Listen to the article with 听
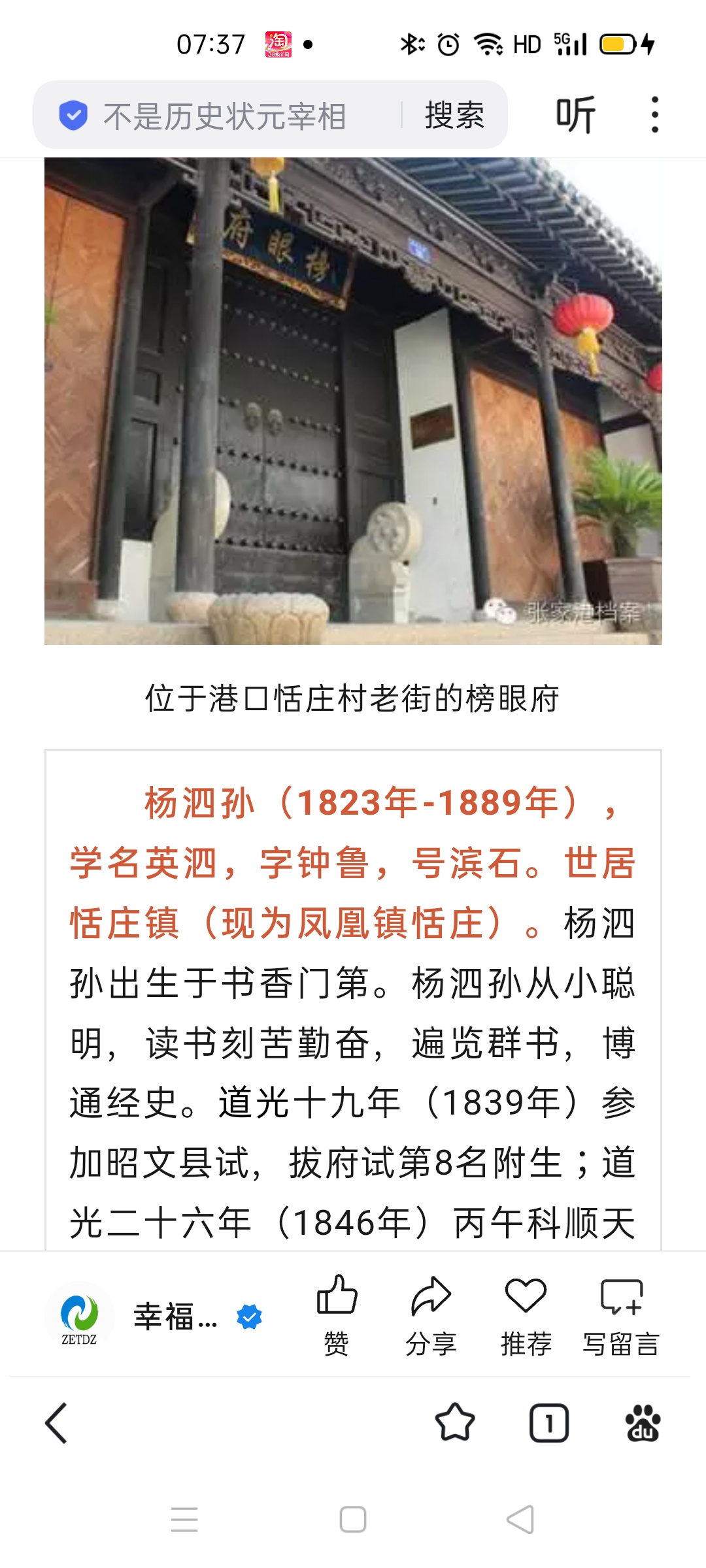The height and width of the screenshot is (1568, 706). click(x=575, y=115)
